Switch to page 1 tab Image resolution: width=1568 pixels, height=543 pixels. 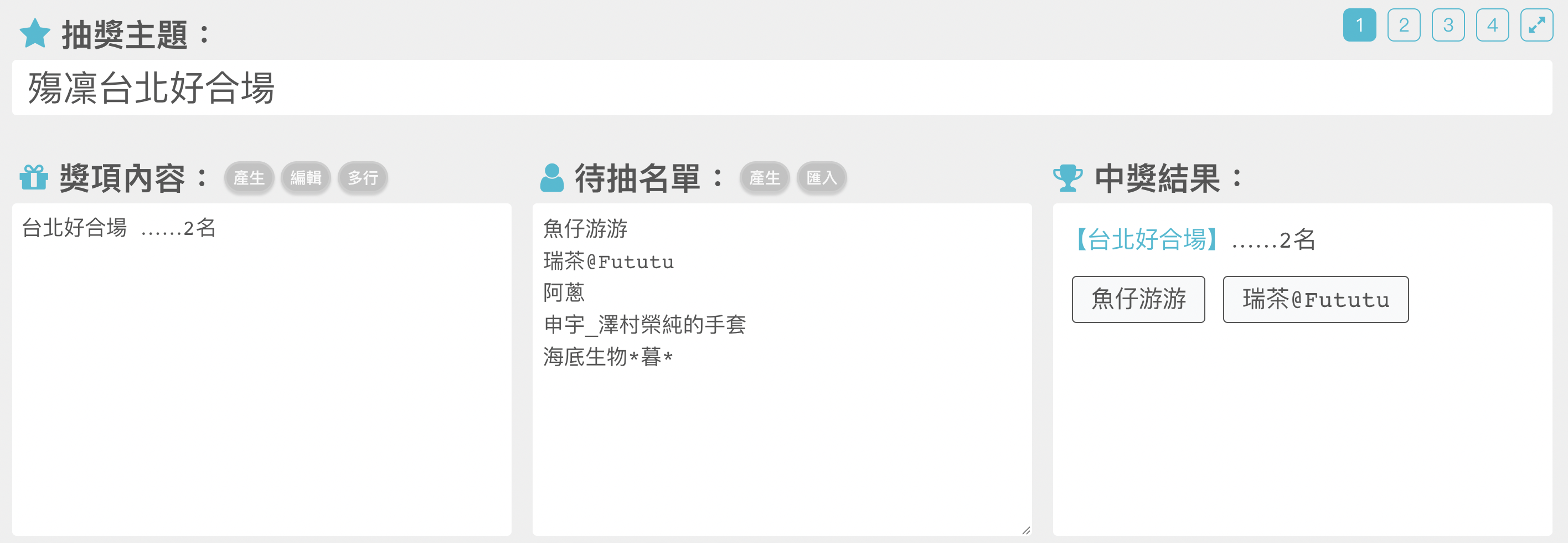pos(1359,25)
